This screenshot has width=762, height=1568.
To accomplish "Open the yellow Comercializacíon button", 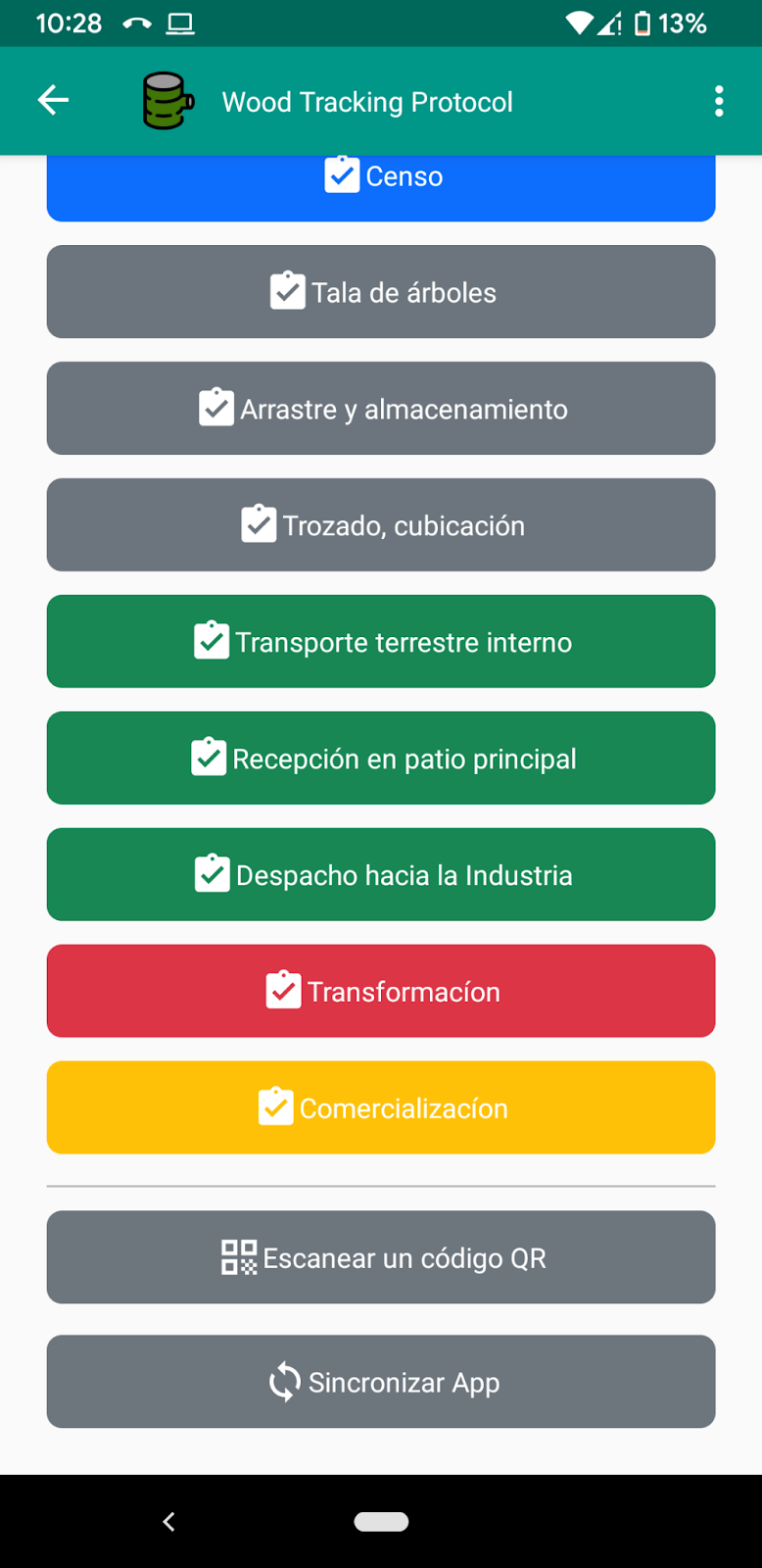I will [x=381, y=1108].
